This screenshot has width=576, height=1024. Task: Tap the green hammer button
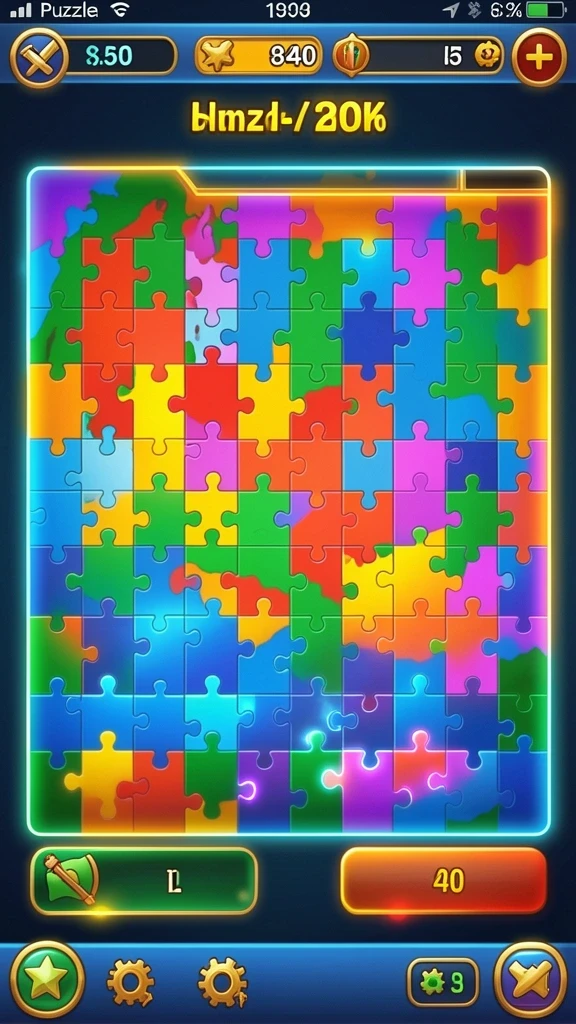click(144, 882)
